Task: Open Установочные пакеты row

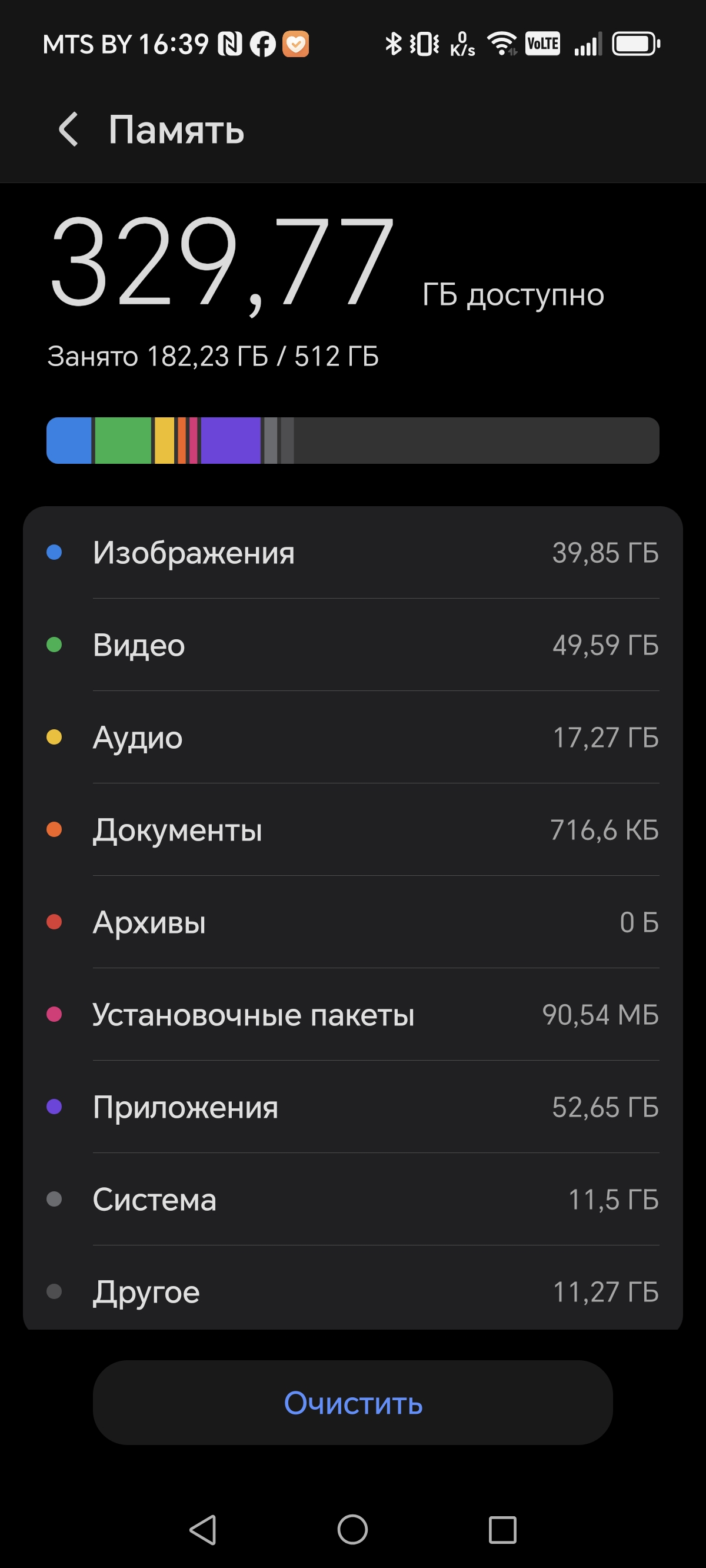Action: [353, 1015]
